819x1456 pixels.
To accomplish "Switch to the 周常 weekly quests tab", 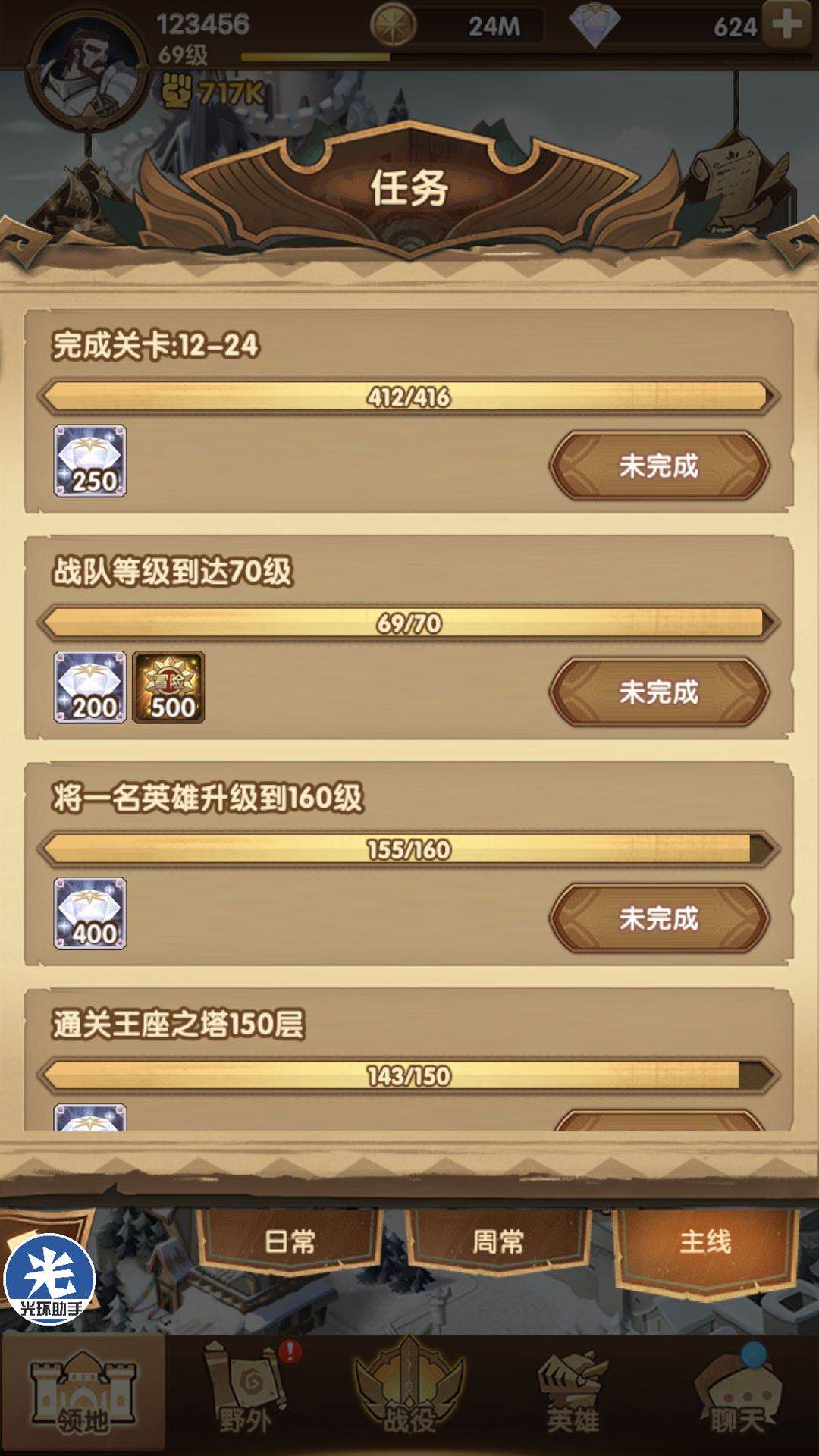I will coord(497,1241).
